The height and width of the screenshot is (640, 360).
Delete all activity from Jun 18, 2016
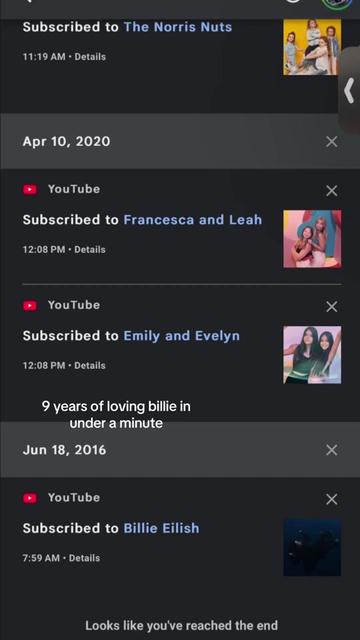pyautogui.click(x=331, y=450)
